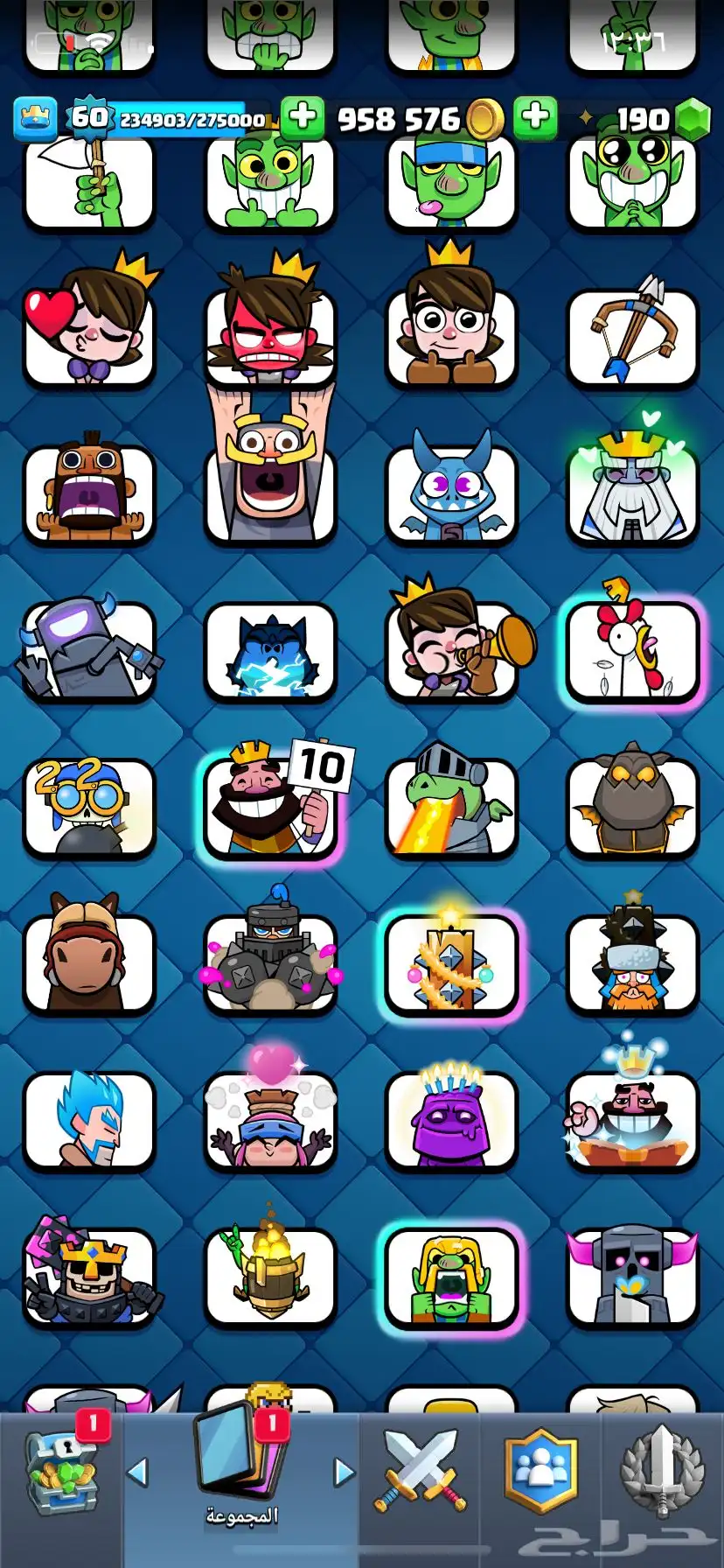Switch to the battle crossed swords tab
This screenshot has width=724, height=1568.
[x=420, y=1470]
